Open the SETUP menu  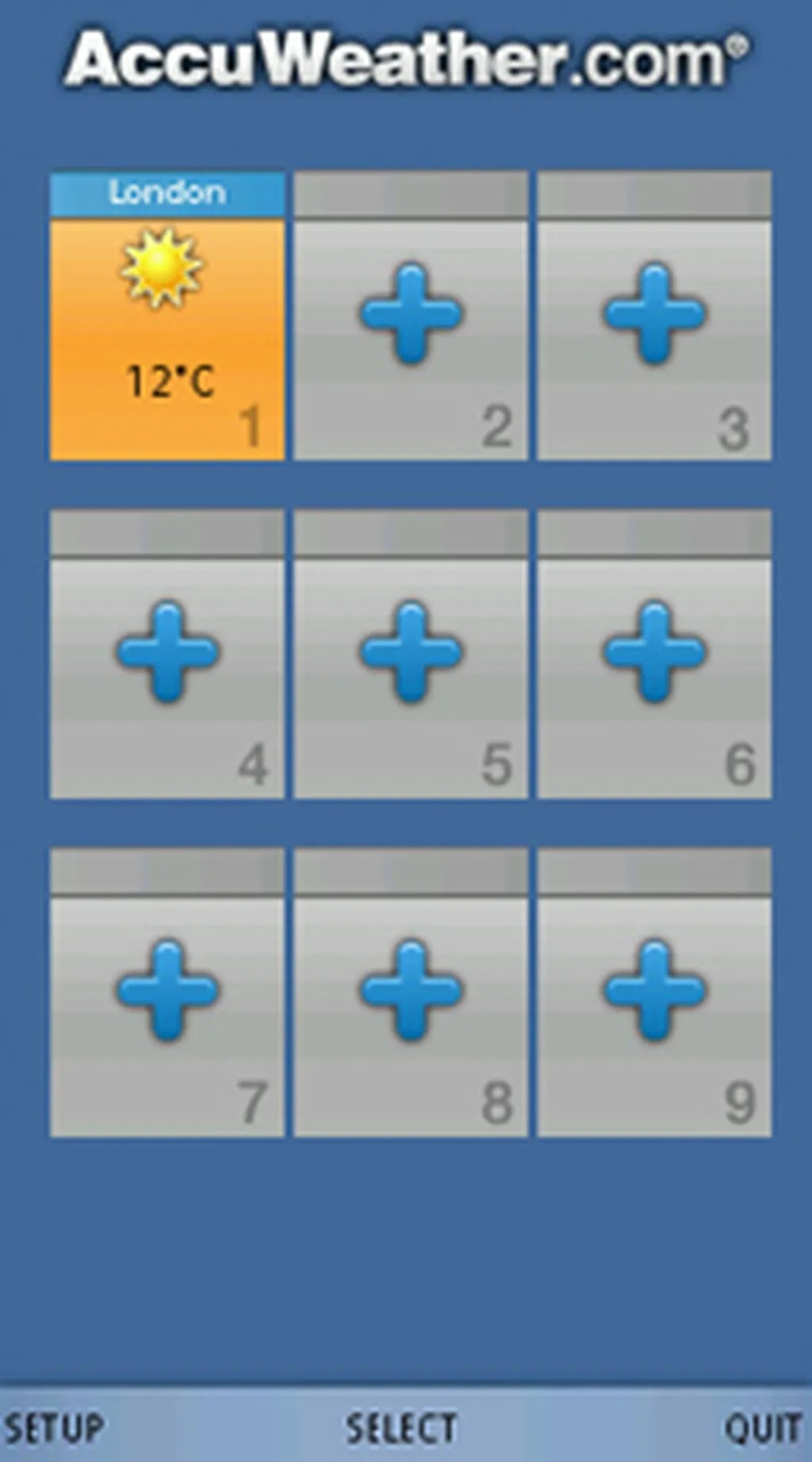coord(54,1427)
